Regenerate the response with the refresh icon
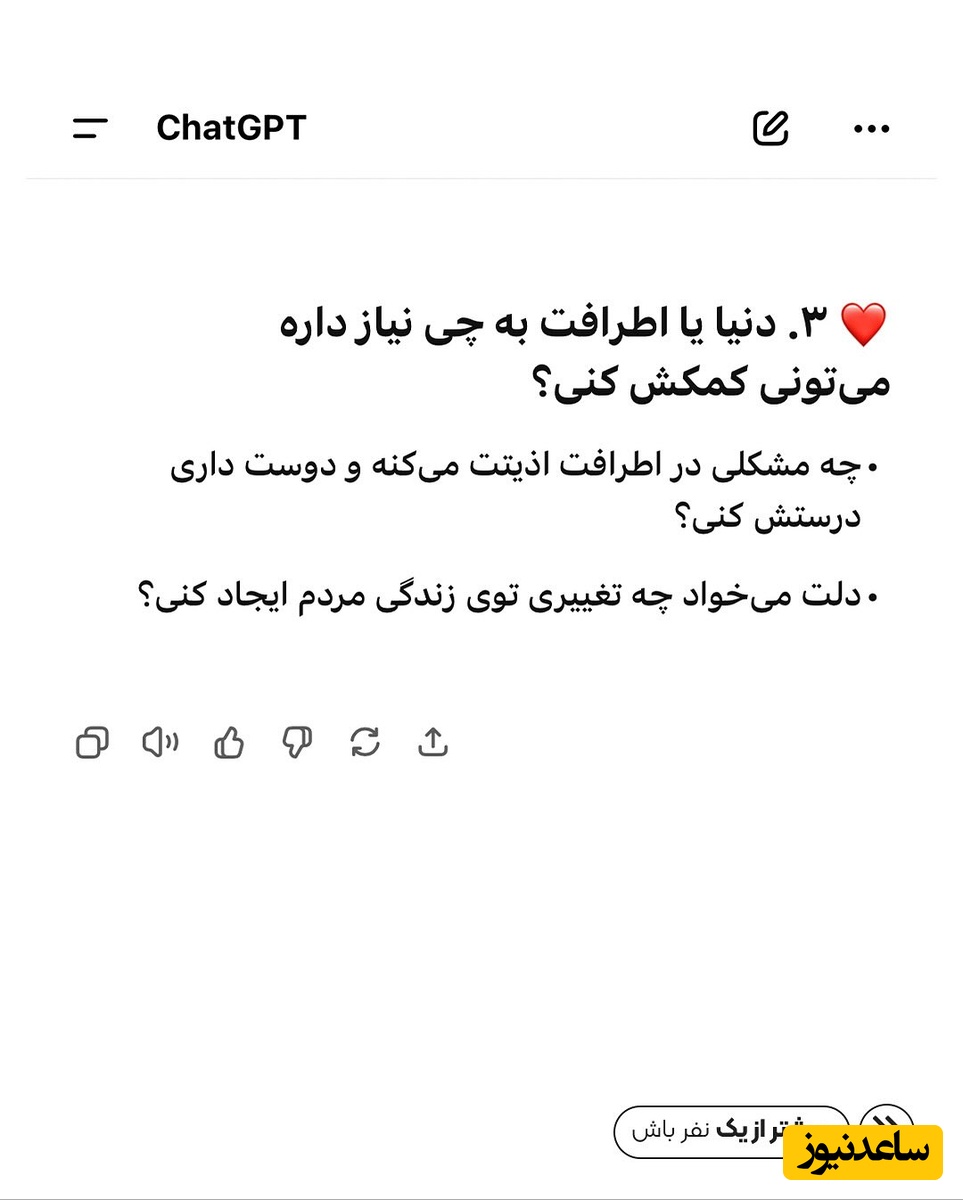Screen dimensions: 963x1200 pos(365,742)
